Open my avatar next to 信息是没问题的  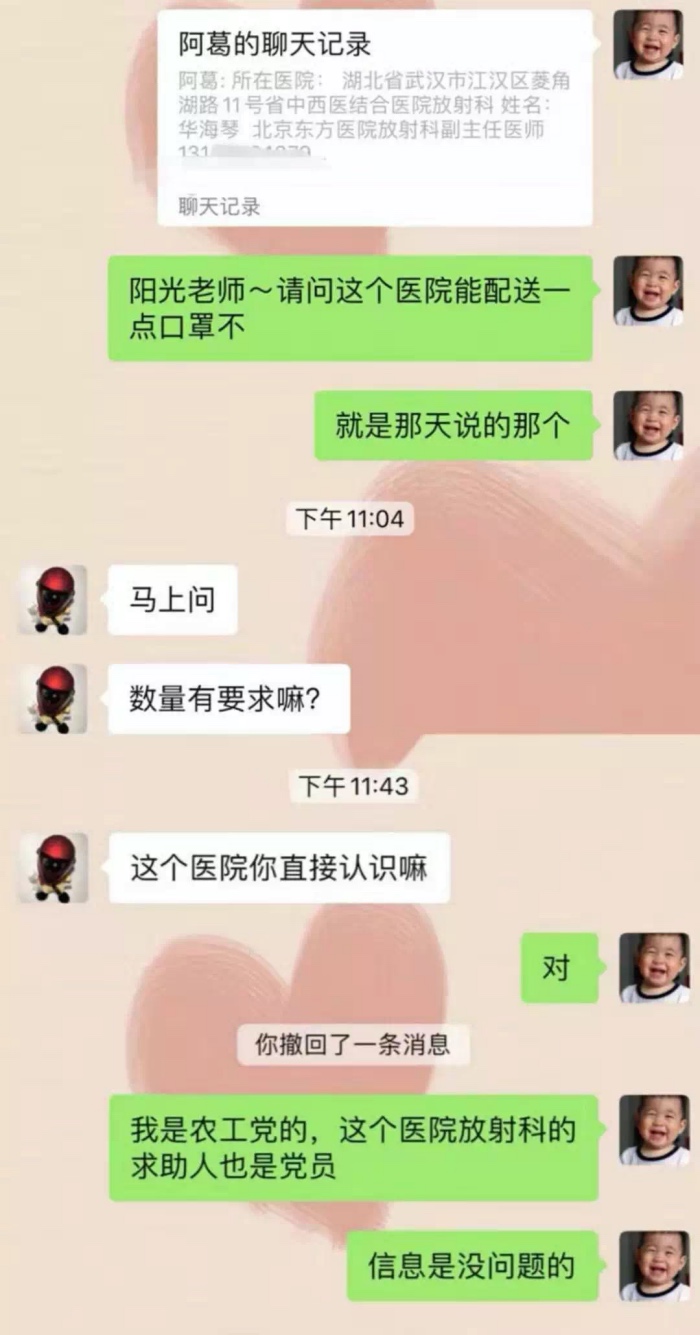[654, 1266]
